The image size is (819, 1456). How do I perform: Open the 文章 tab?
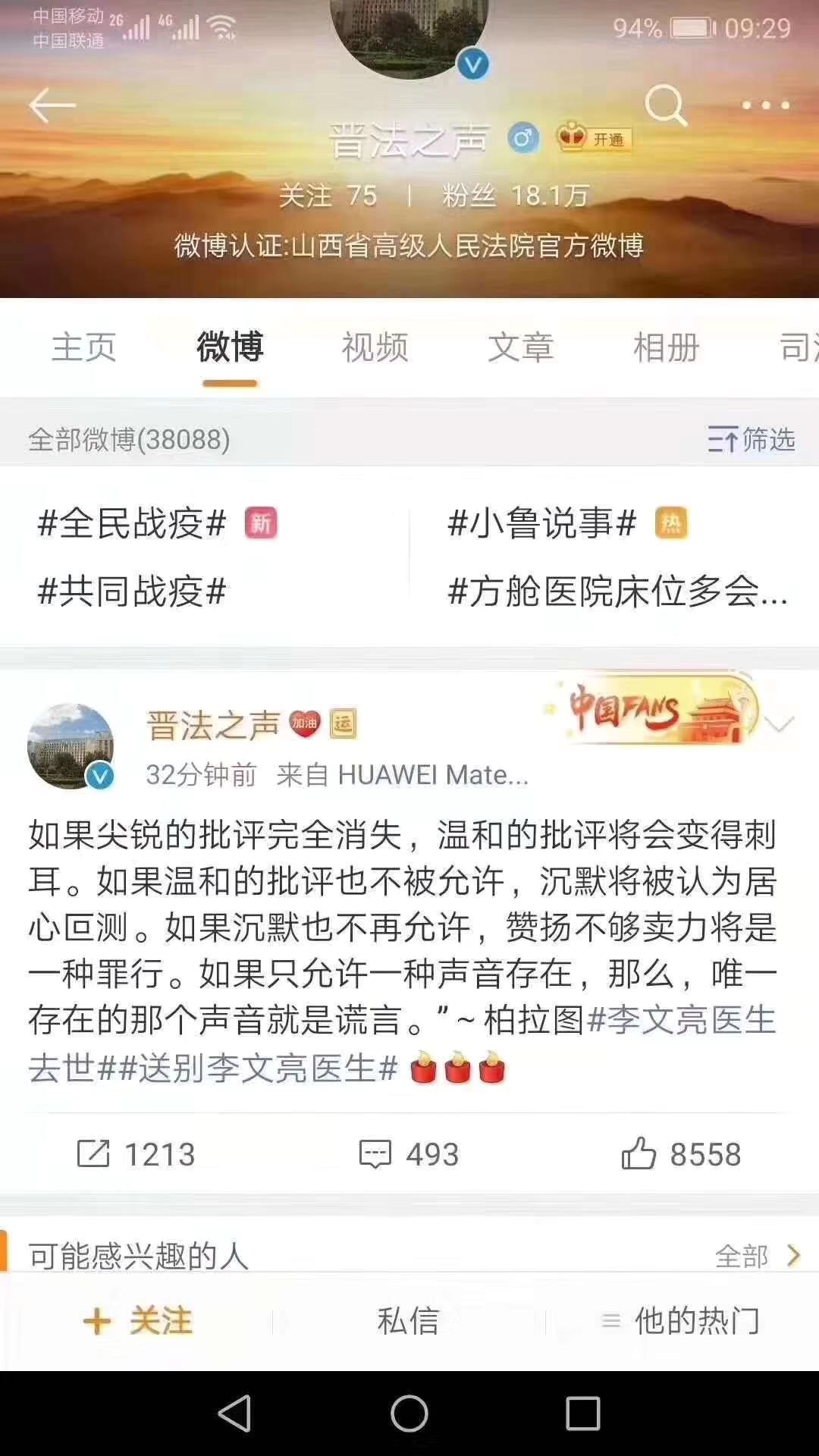pos(520,347)
